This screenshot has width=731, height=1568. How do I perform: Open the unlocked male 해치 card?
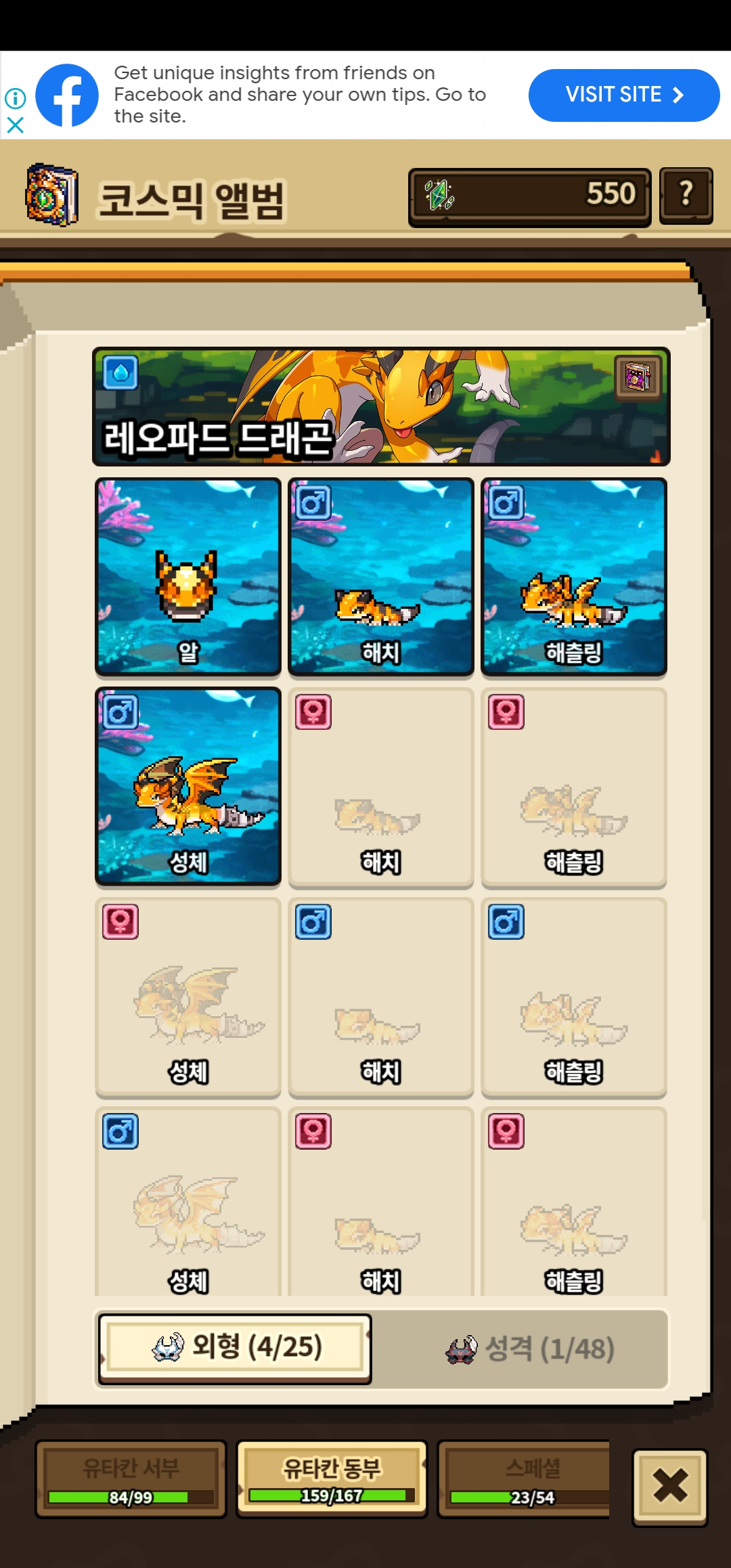pos(380,576)
